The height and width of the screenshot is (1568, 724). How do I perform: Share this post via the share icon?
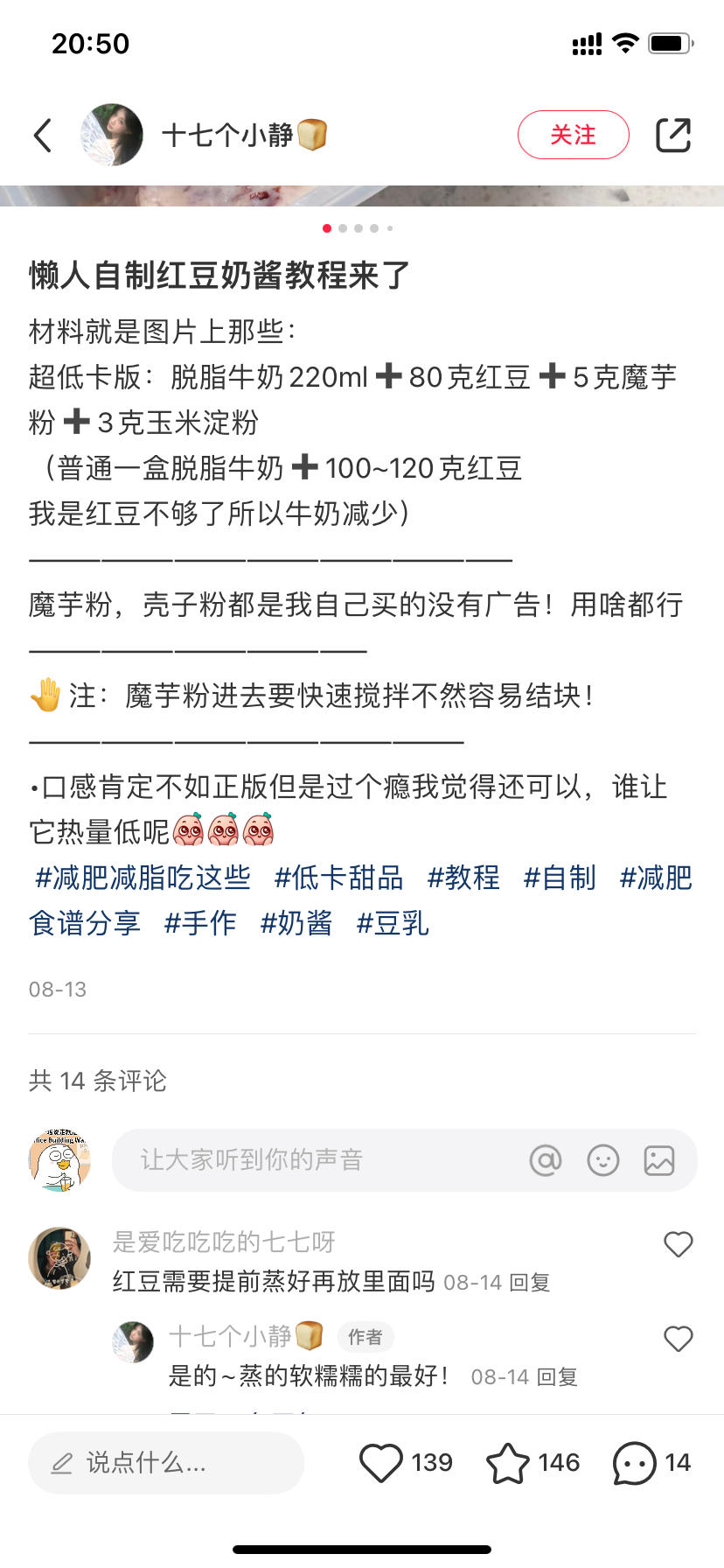tap(672, 136)
